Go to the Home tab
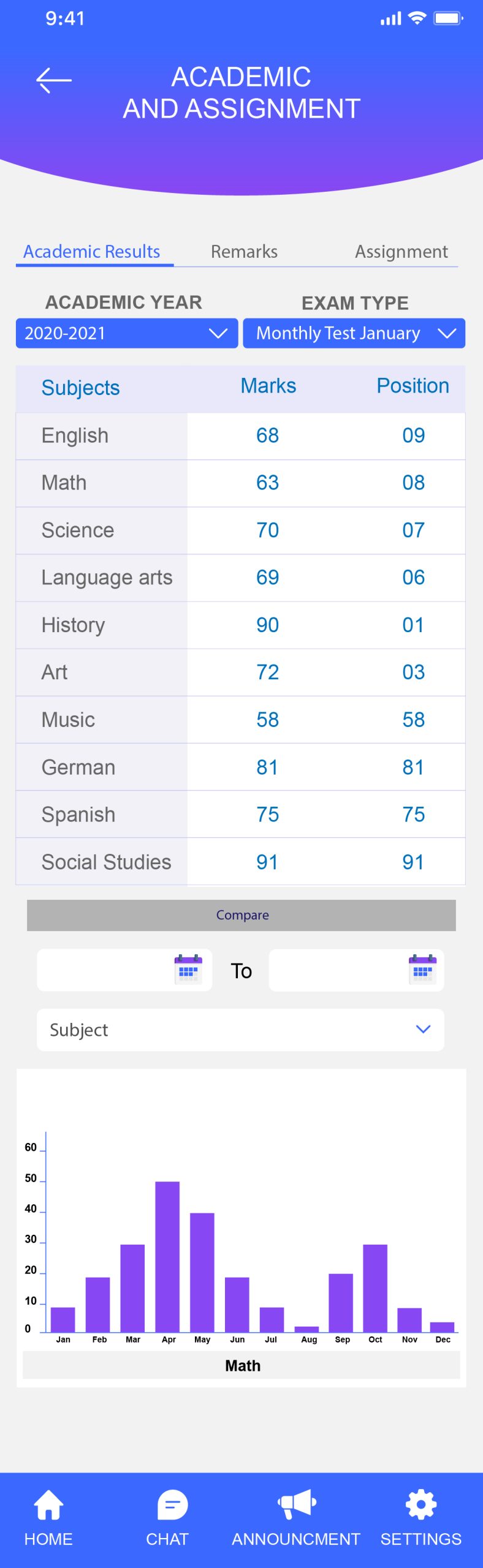 coord(48,1517)
